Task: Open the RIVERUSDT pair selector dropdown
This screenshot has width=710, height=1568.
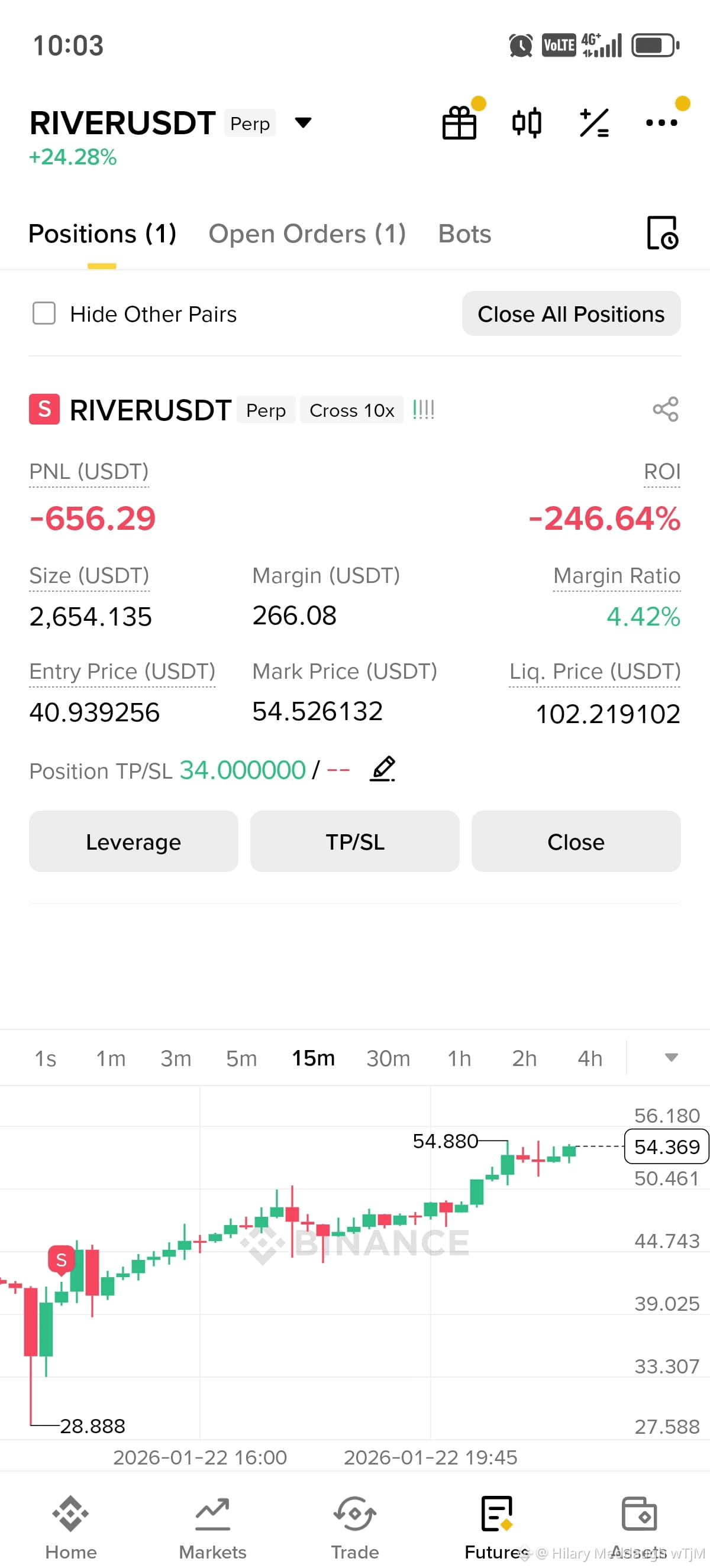Action: [304, 123]
